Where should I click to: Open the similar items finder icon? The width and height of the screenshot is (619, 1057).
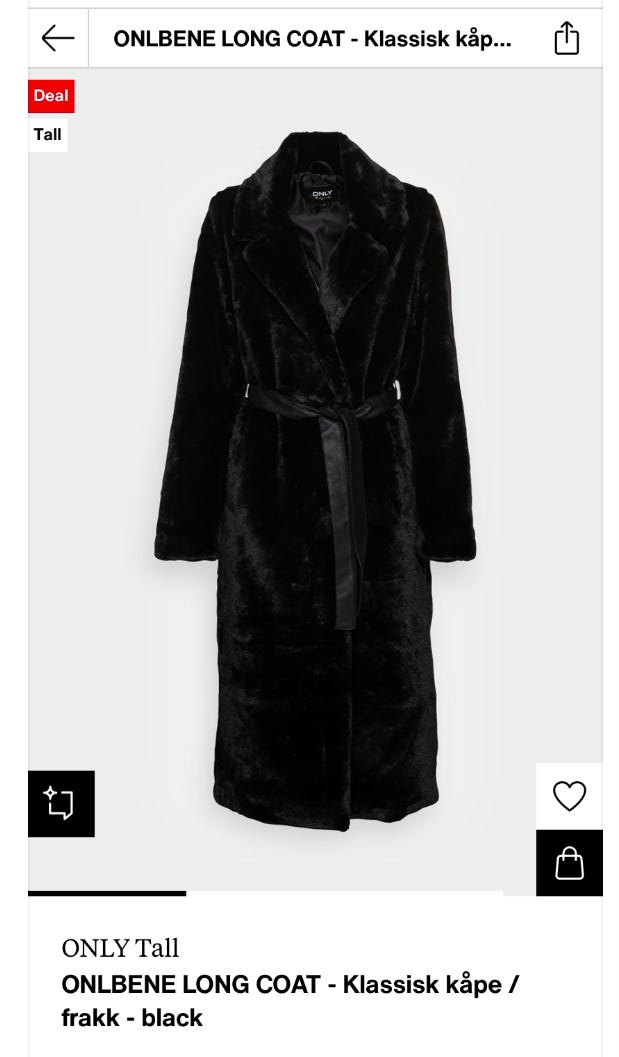point(61,803)
